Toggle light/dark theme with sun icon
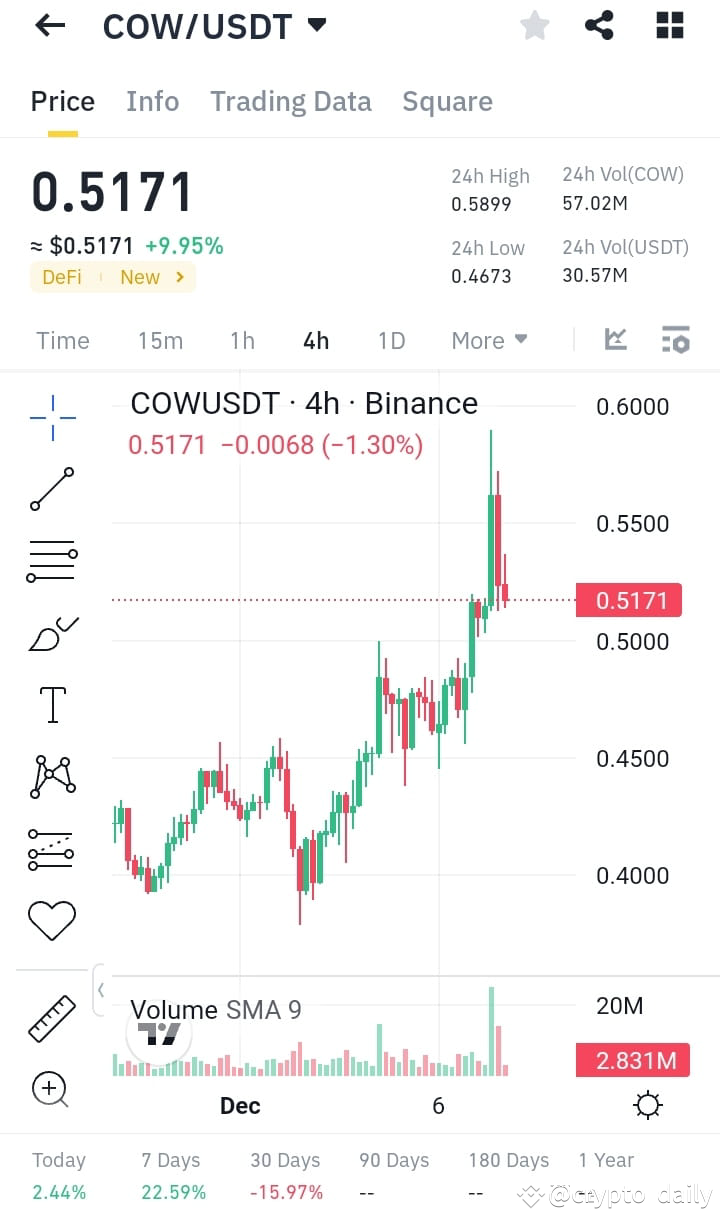Screen dimensions: 720x1217 (647, 1104)
